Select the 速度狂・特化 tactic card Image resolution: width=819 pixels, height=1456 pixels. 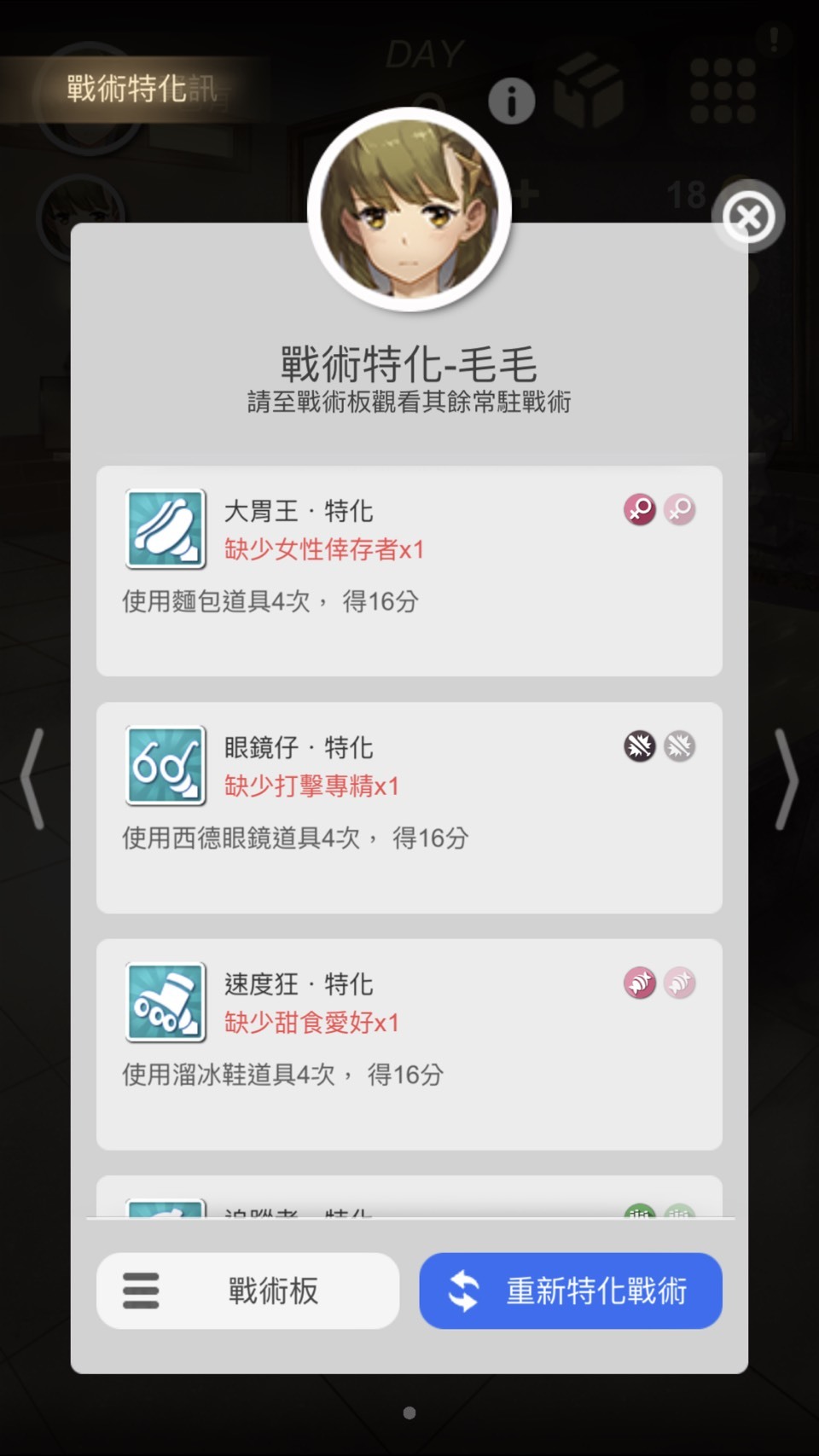coord(409,1044)
